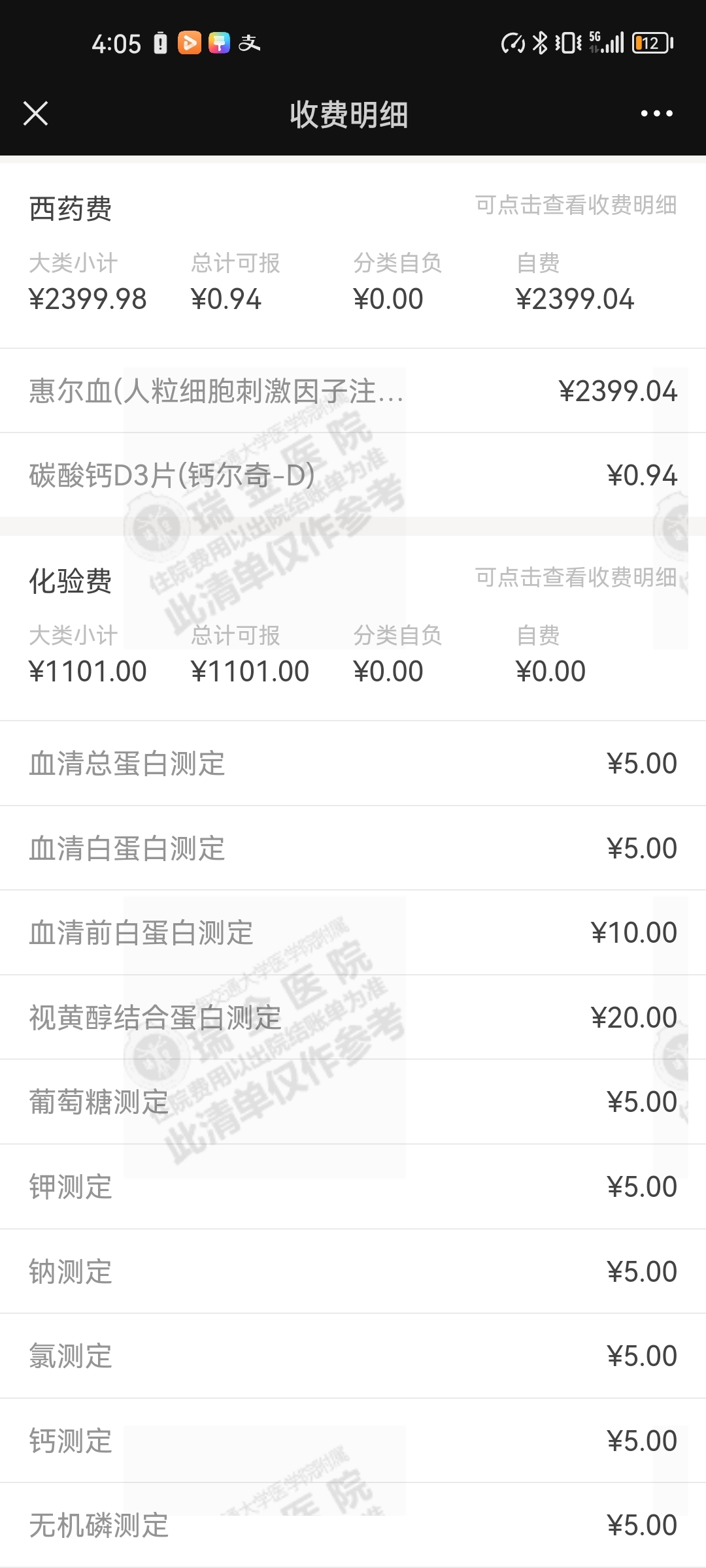Select the 氯测定 charge row
The height and width of the screenshot is (1568, 706).
(x=353, y=1356)
